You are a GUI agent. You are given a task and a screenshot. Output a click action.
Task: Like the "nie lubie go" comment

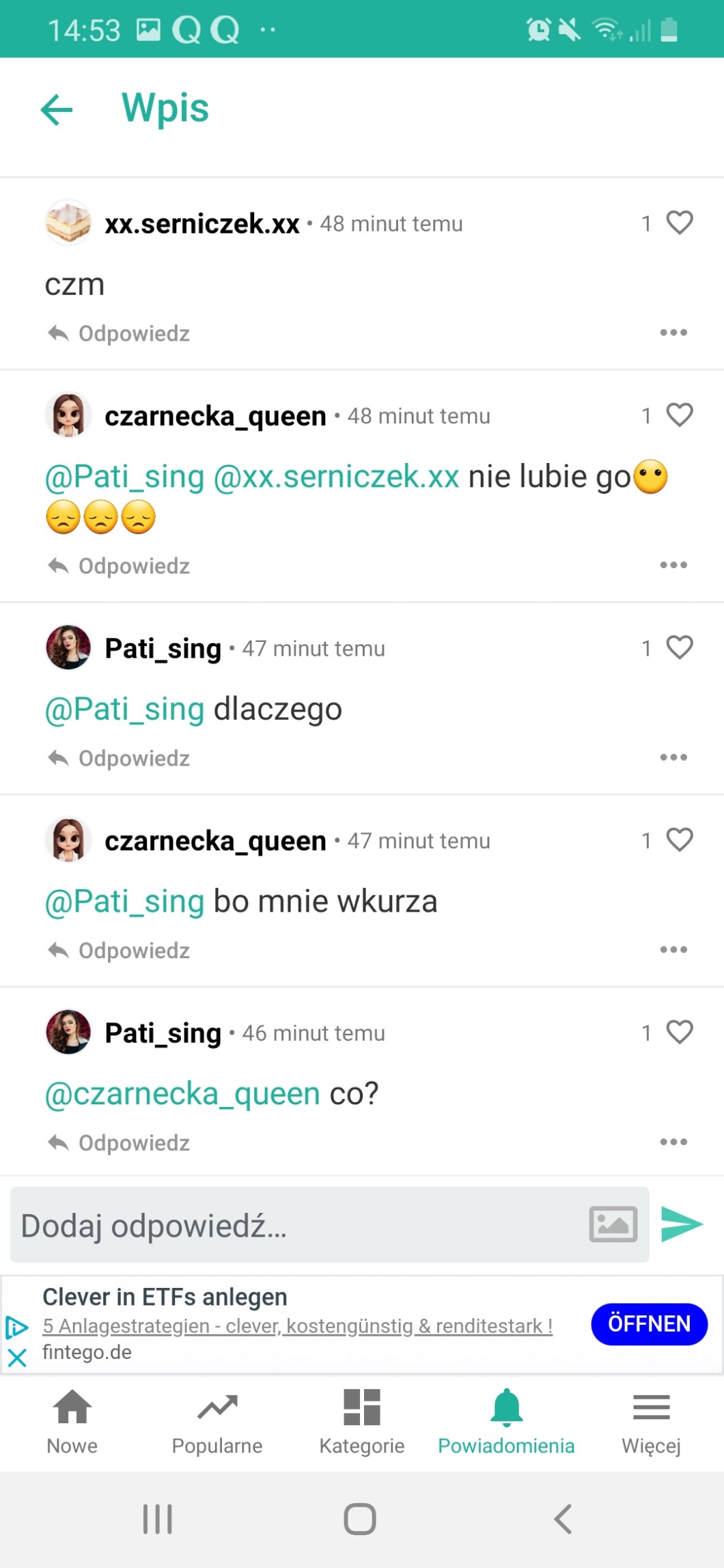679,415
